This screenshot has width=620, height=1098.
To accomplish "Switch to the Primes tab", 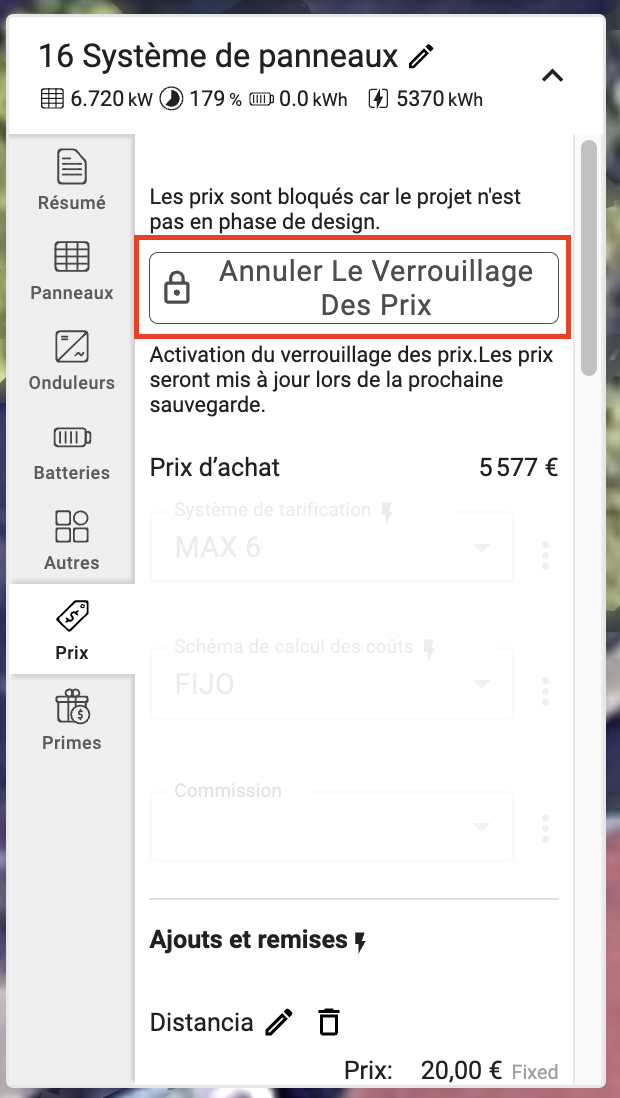I will tap(72, 720).
